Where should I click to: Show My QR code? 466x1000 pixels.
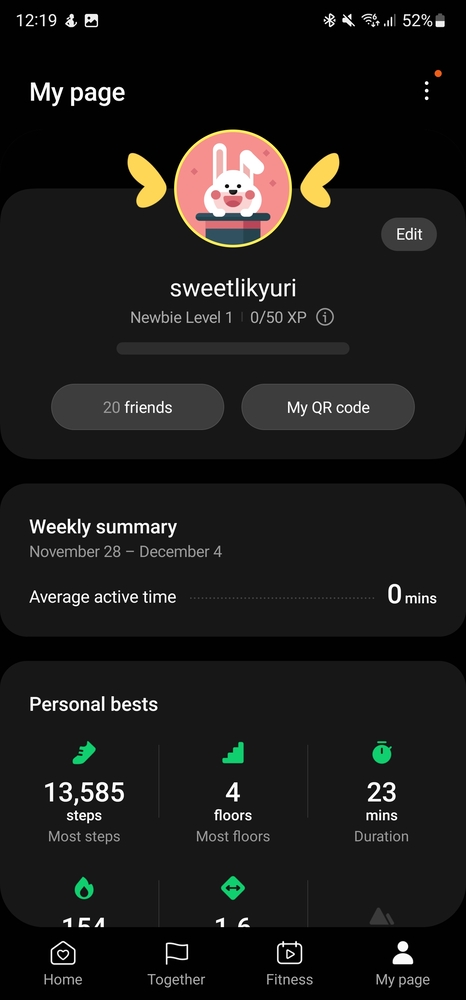[x=328, y=407]
